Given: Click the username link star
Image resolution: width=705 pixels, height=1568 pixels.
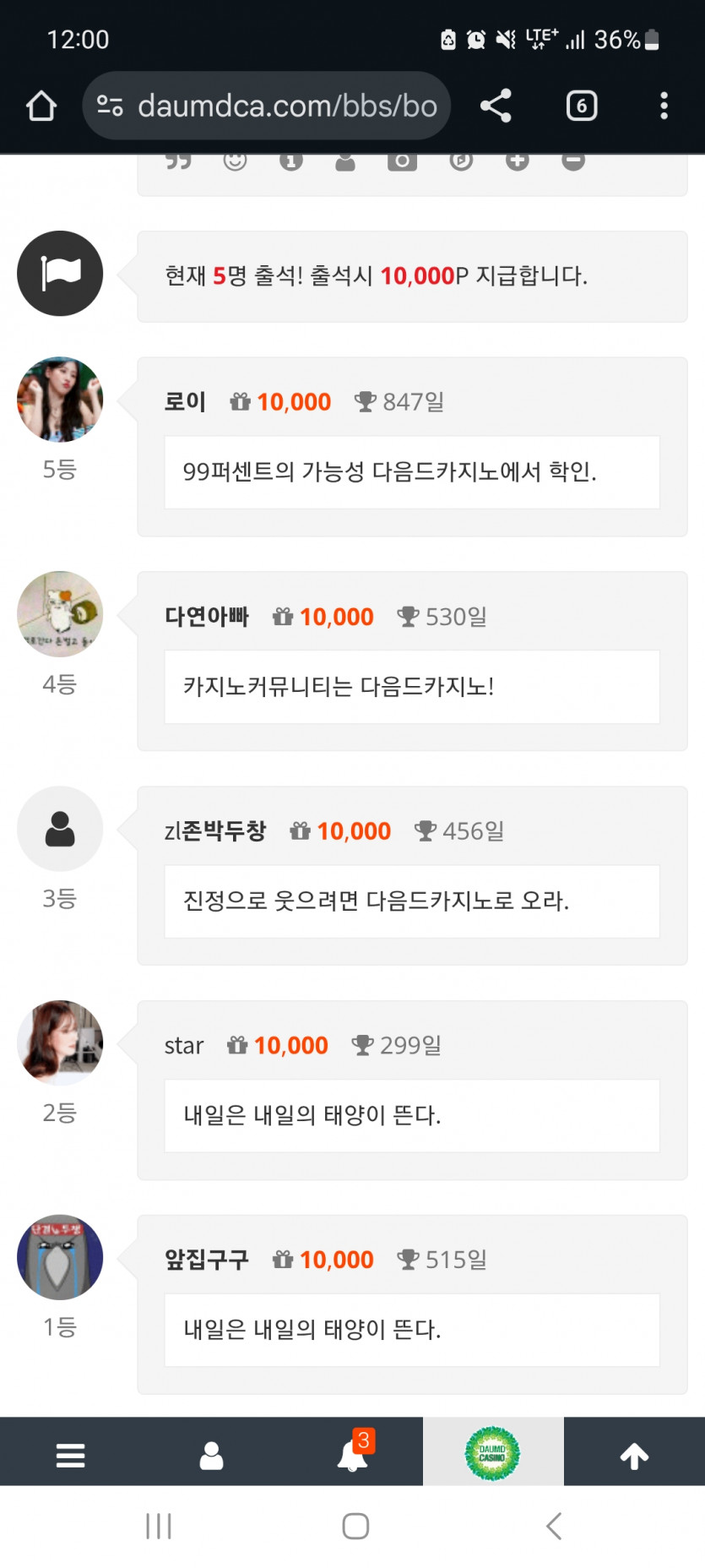Looking at the screenshot, I should (183, 1045).
